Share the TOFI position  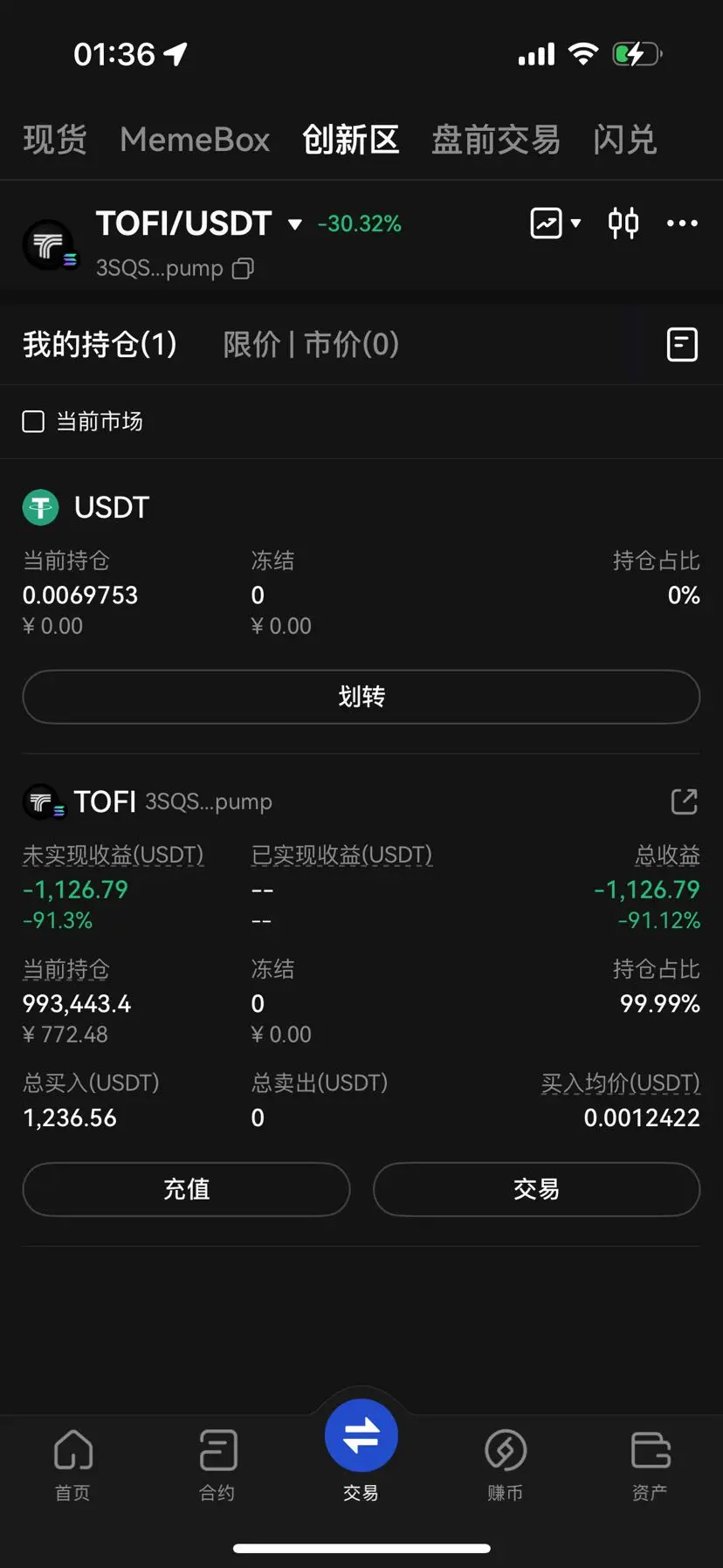[x=685, y=801]
